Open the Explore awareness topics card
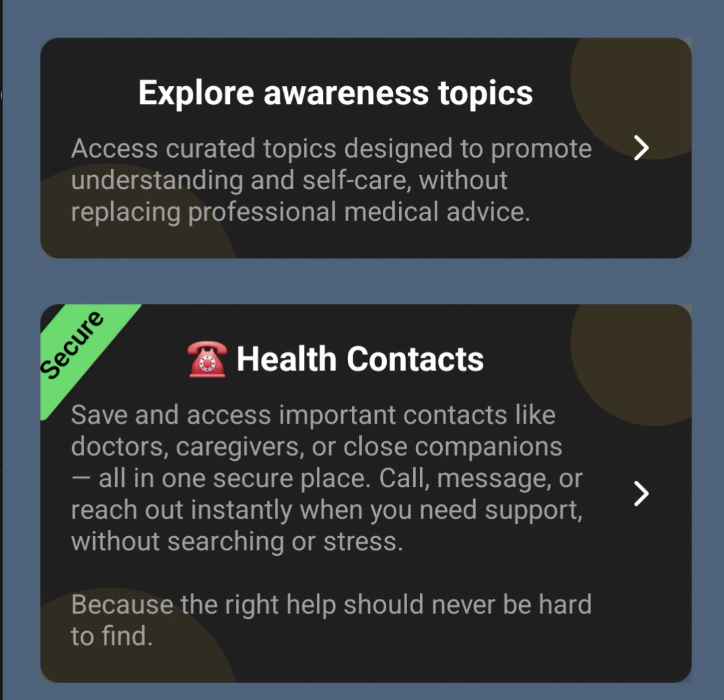Image resolution: width=724 pixels, height=700 pixels. pyautogui.click(x=365, y=148)
